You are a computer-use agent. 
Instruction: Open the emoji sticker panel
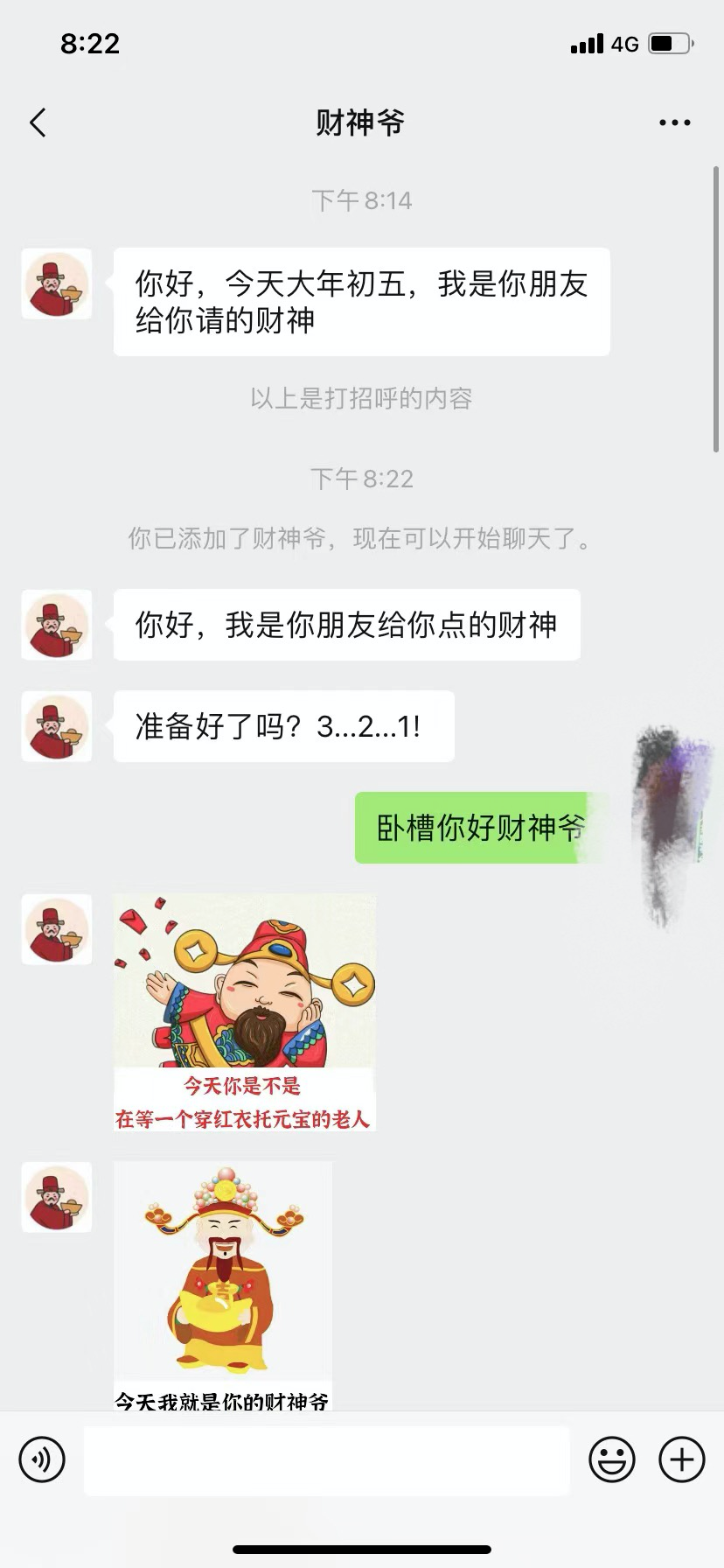tap(611, 1459)
